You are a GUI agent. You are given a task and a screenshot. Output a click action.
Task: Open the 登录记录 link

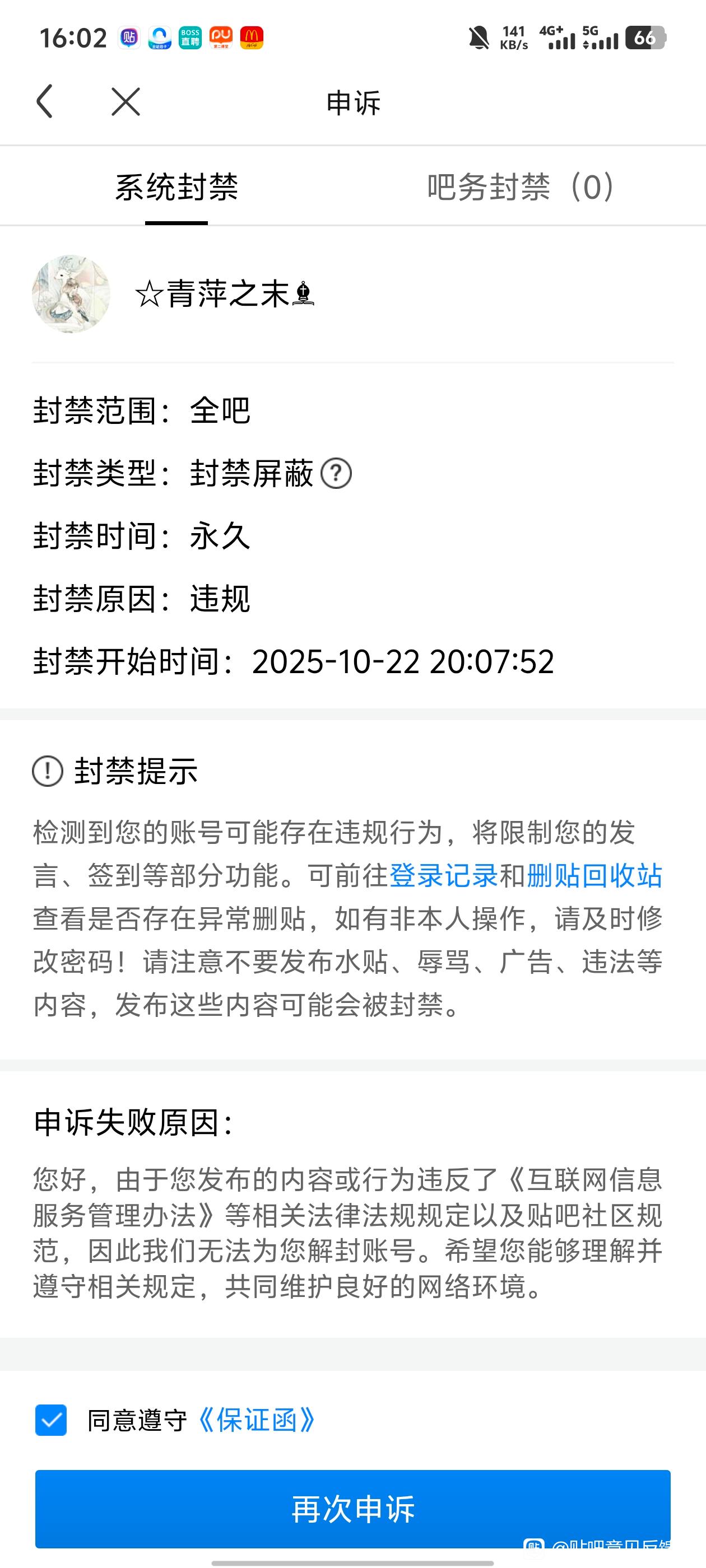pyautogui.click(x=443, y=876)
